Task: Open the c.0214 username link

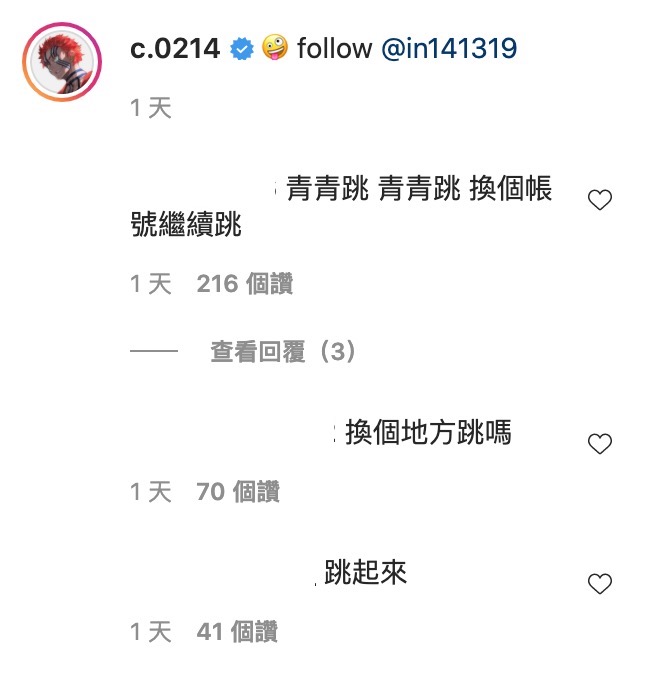Action: tap(175, 48)
